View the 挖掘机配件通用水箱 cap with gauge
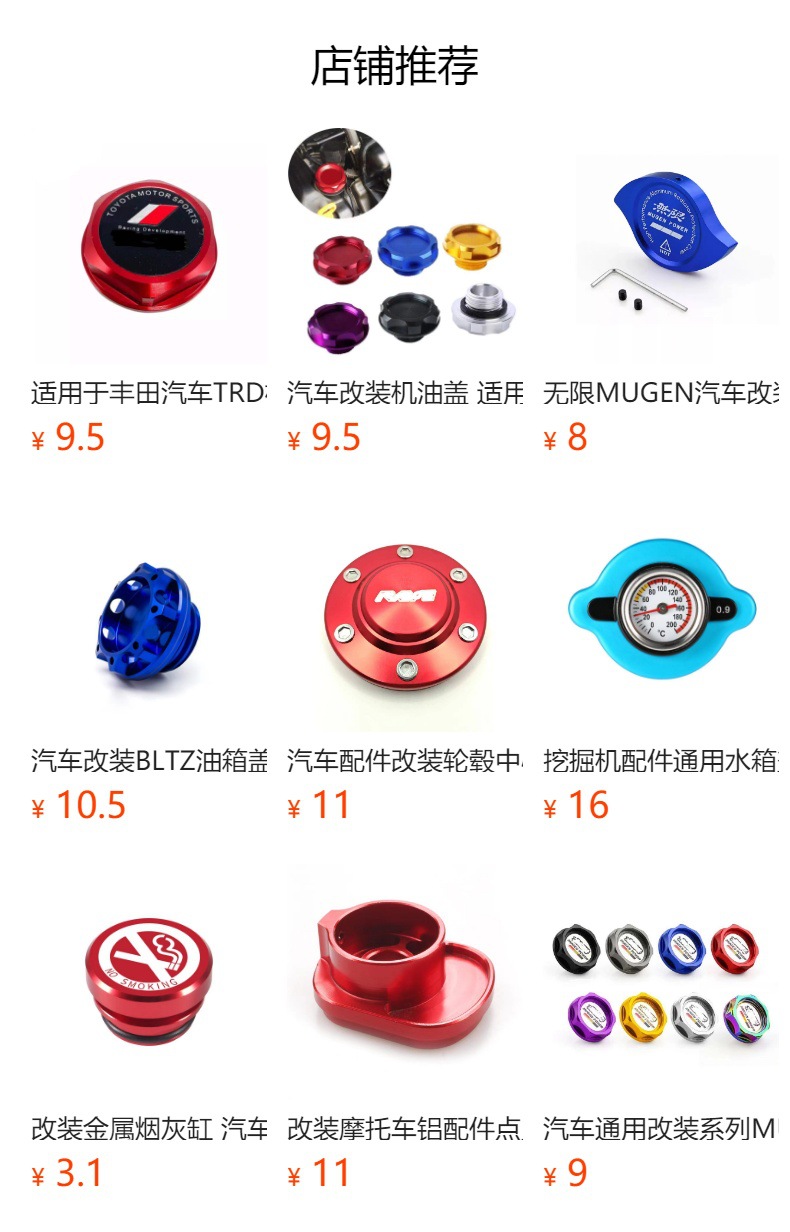Viewport: 790px width, 1232px height. tap(661, 618)
